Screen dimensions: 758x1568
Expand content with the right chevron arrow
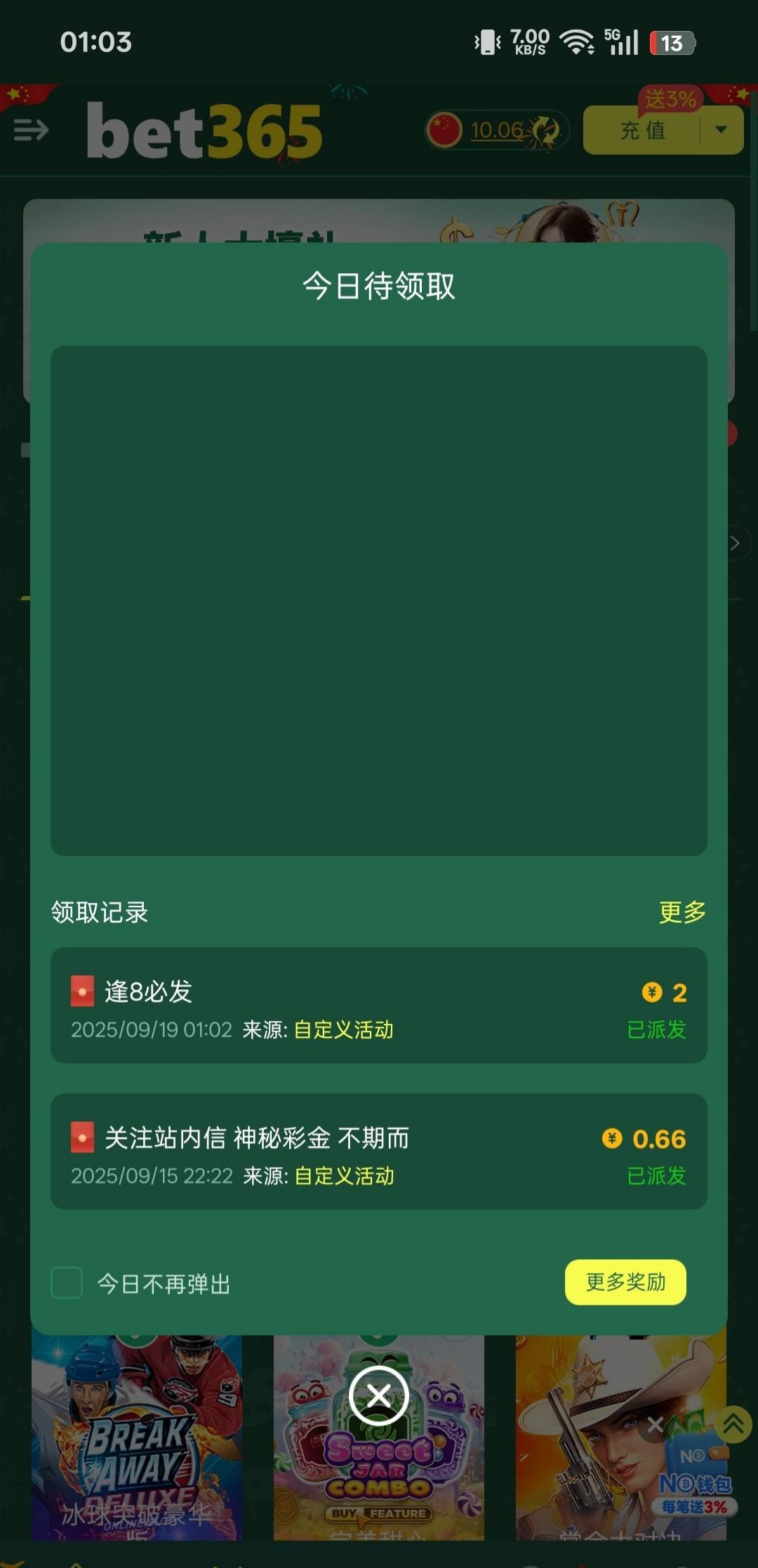[x=734, y=543]
